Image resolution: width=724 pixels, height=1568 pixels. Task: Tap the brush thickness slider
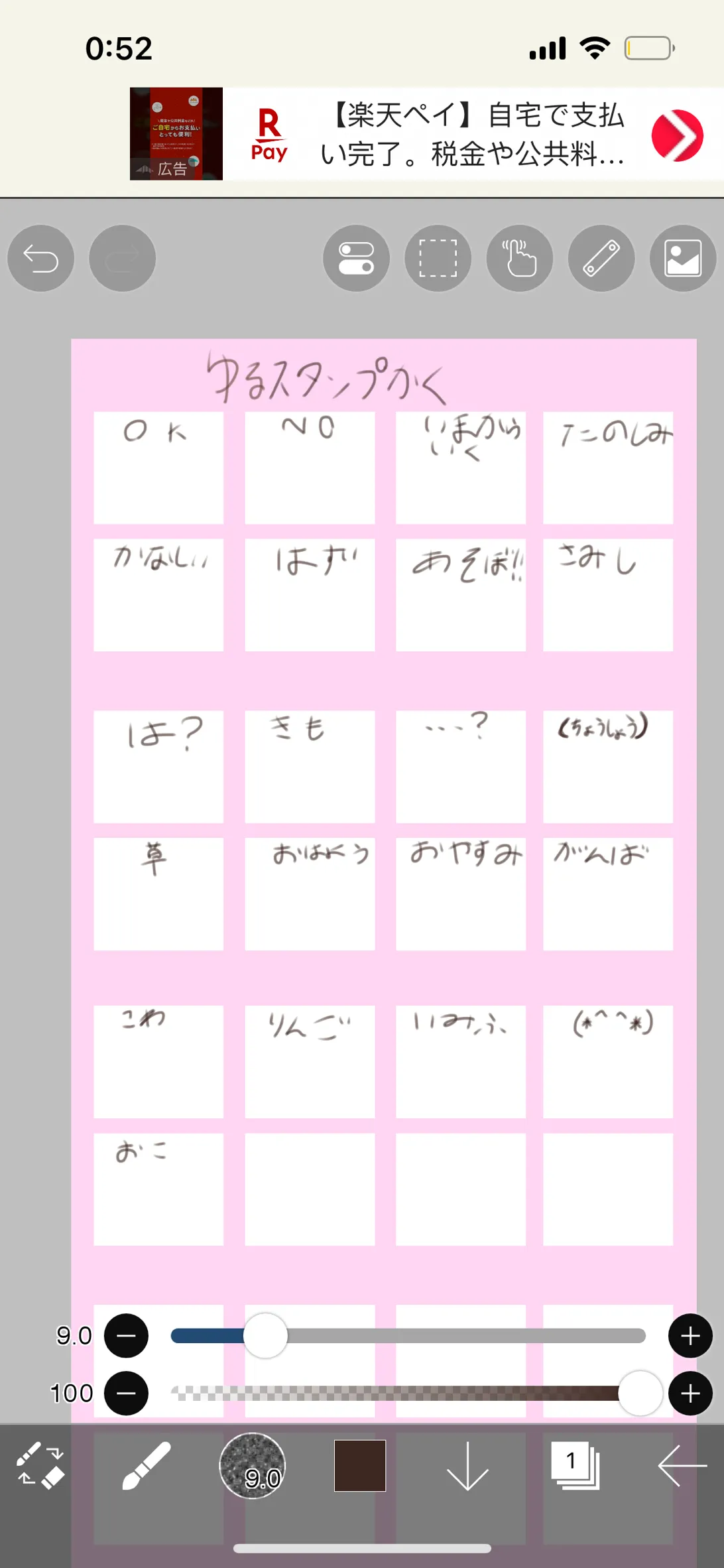click(x=408, y=1335)
